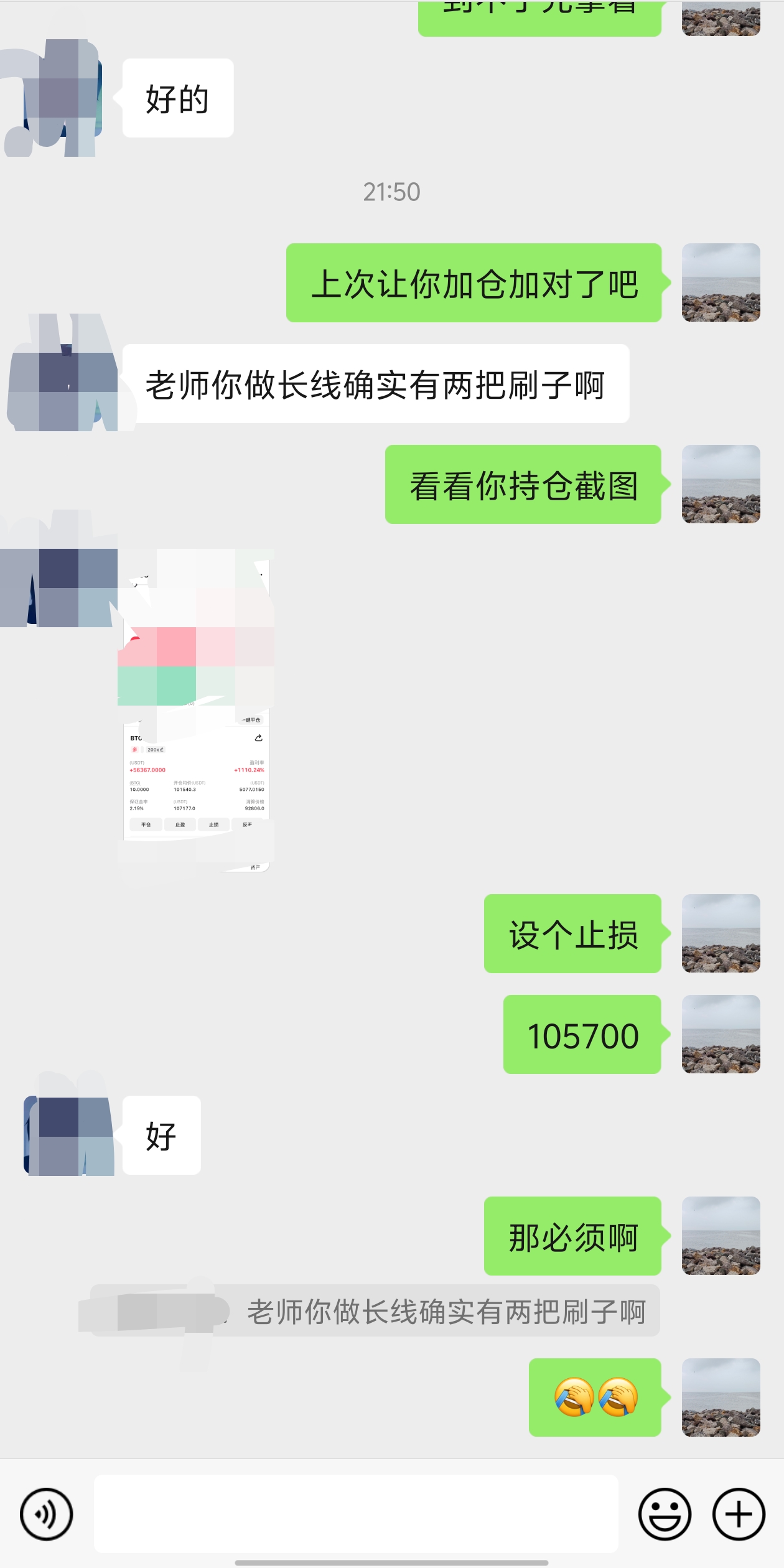Screen dimensions: 784x1568
Task: Open sender's avatar beside 105700 message
Action: [721, 1034]
